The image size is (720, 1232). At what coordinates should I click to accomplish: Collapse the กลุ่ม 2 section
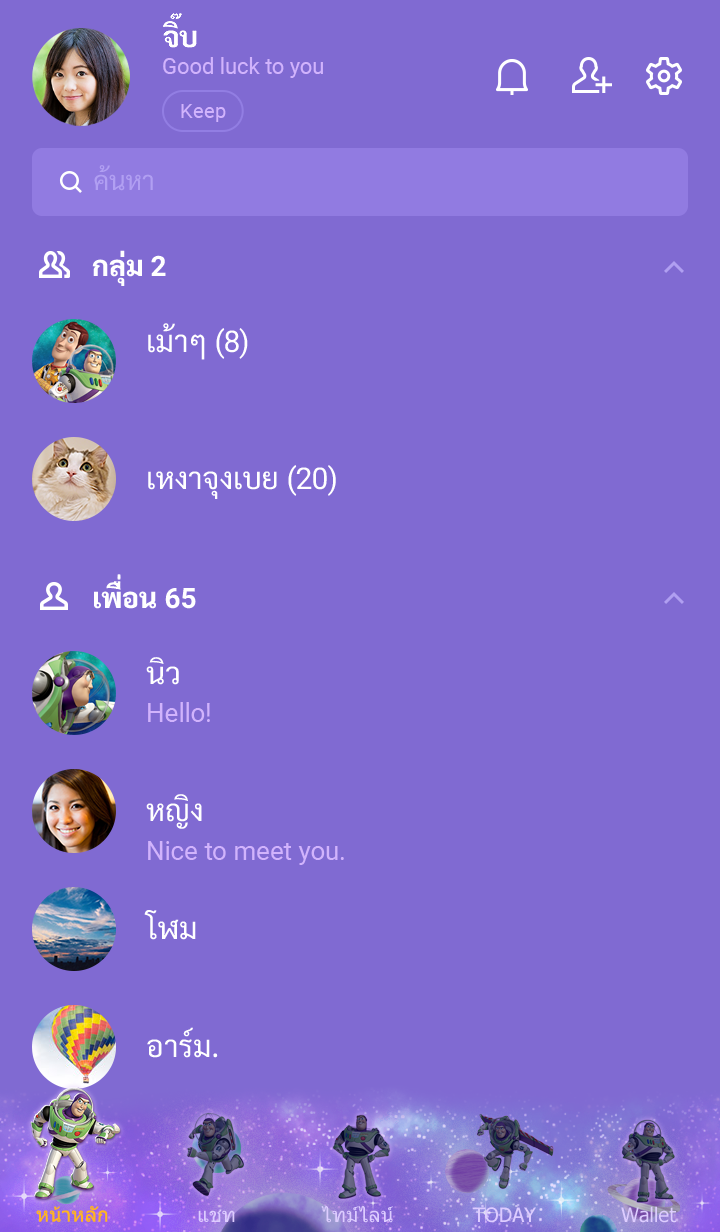674,267
